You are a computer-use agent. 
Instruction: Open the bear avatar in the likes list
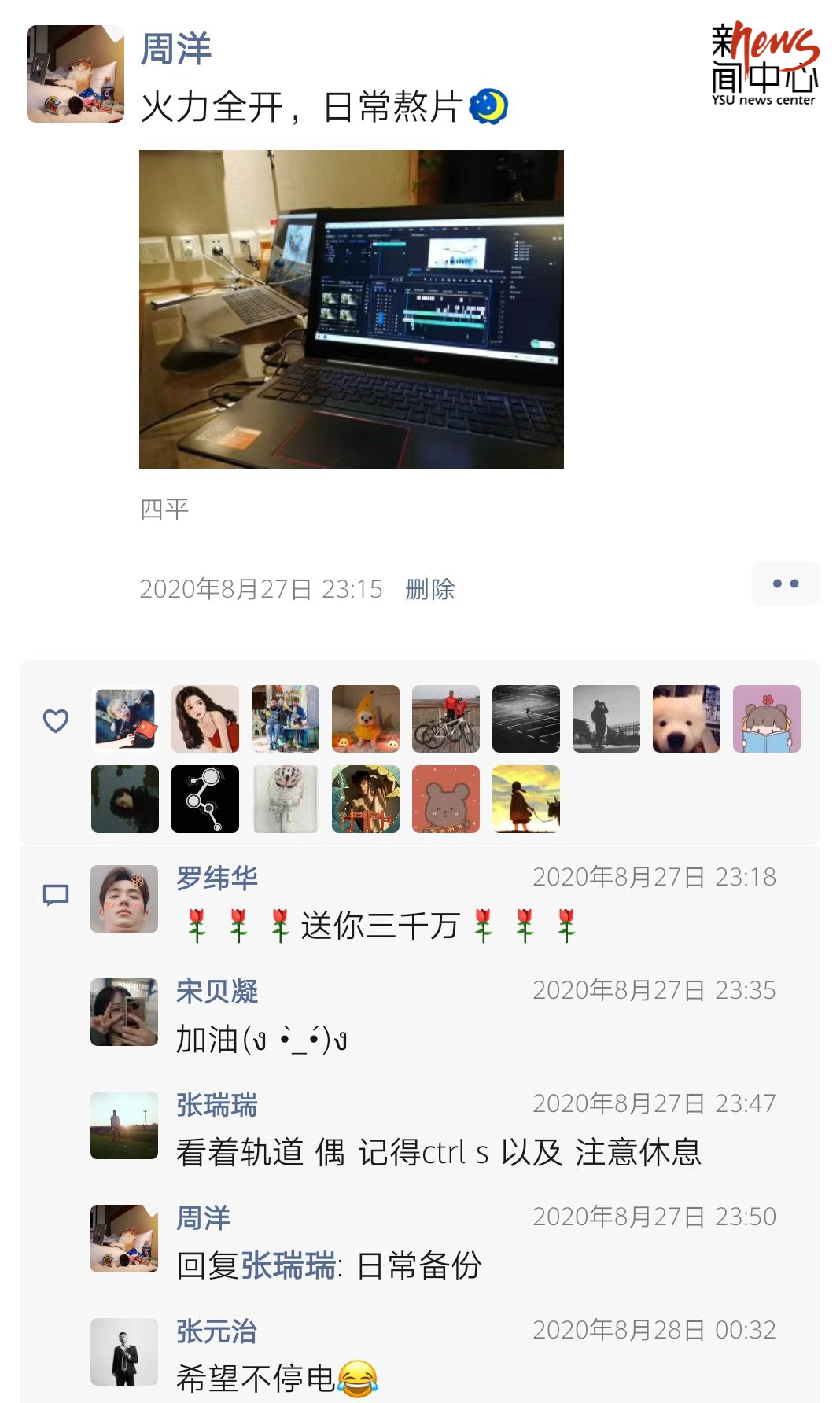tap(445, 799)
